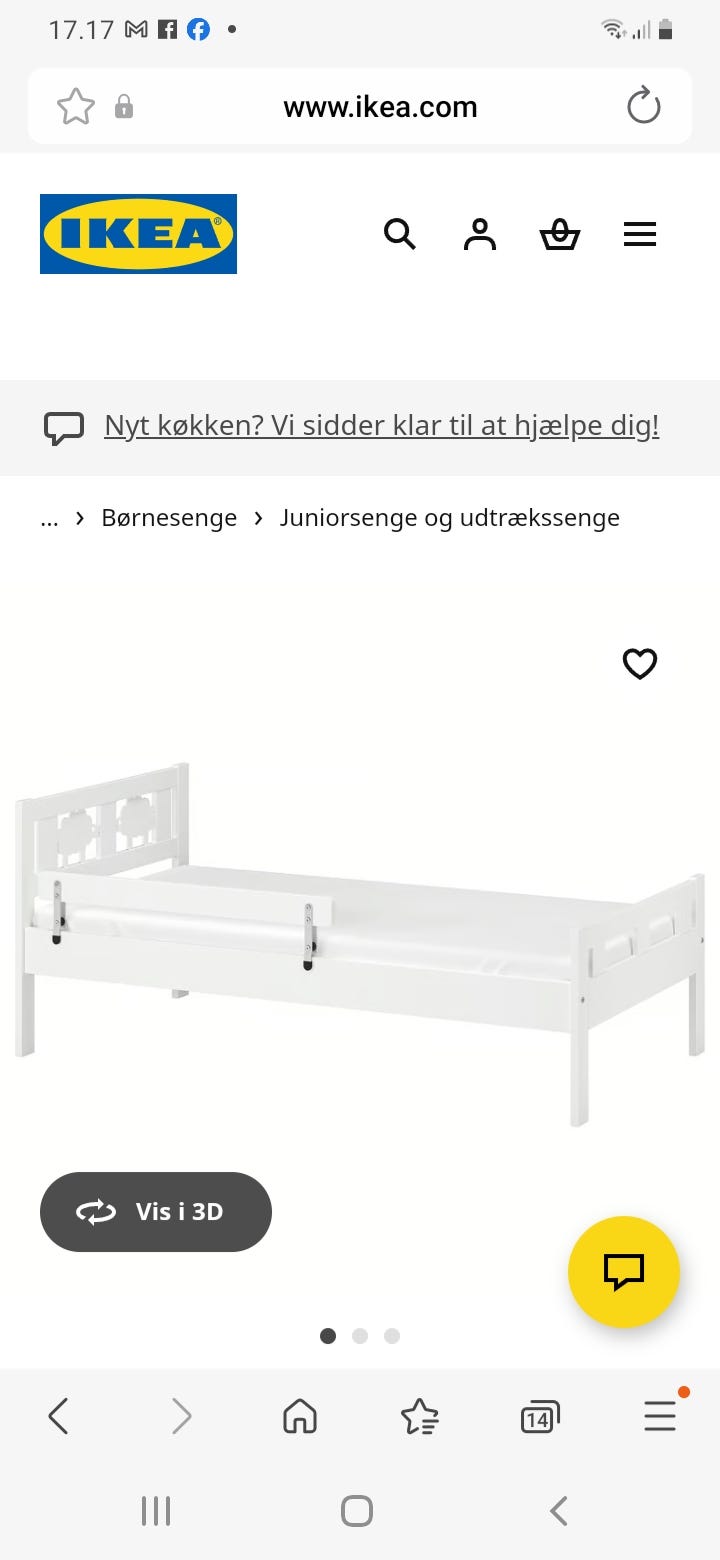Open the browser tabs overview icon
Screen dimensions: 720x1560
click(x=539, y=1416)
